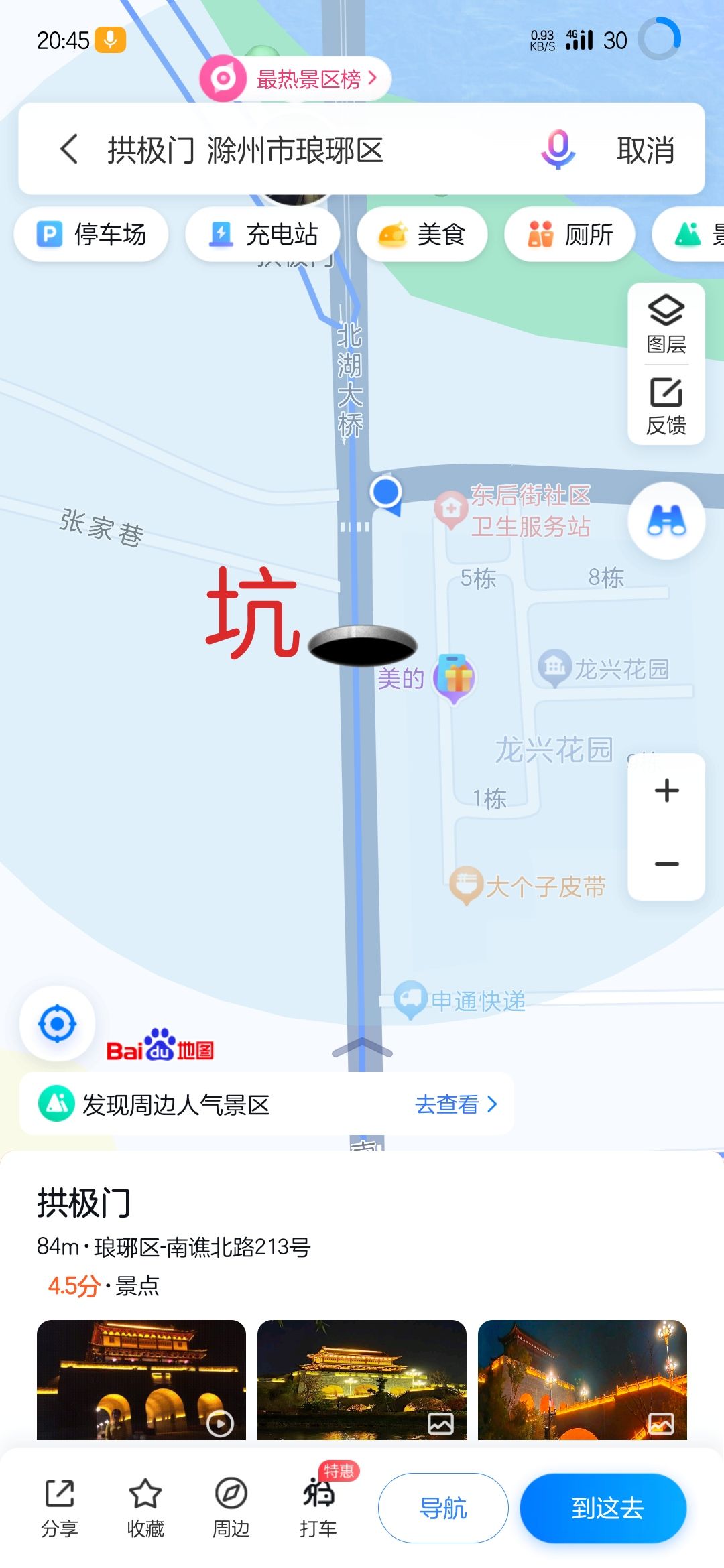Screen dimensions: 724x1568
Task: Open 反馈 feedback for the map
Action: (666, 406)
